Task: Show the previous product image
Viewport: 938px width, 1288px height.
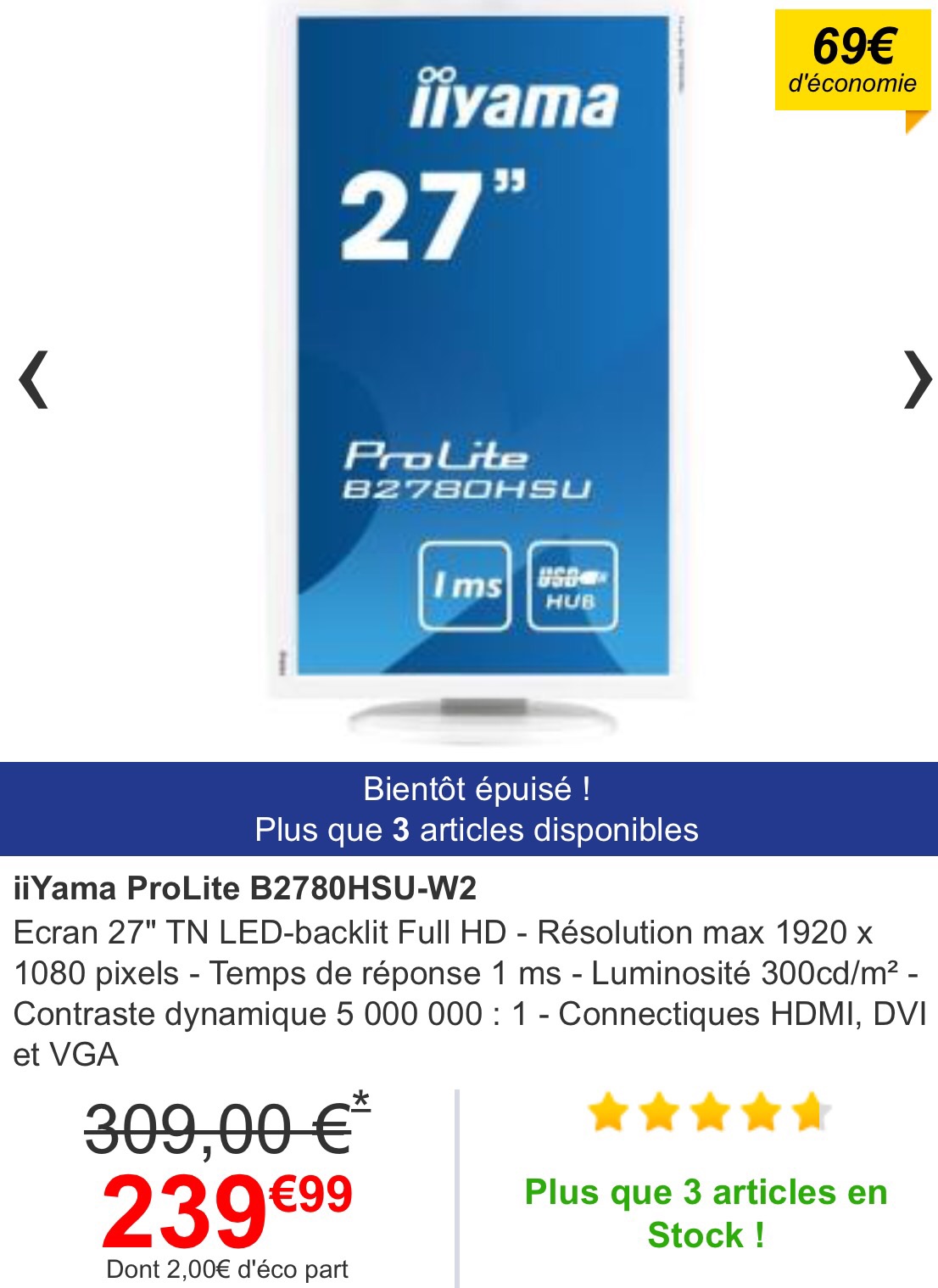Action: 34,379
